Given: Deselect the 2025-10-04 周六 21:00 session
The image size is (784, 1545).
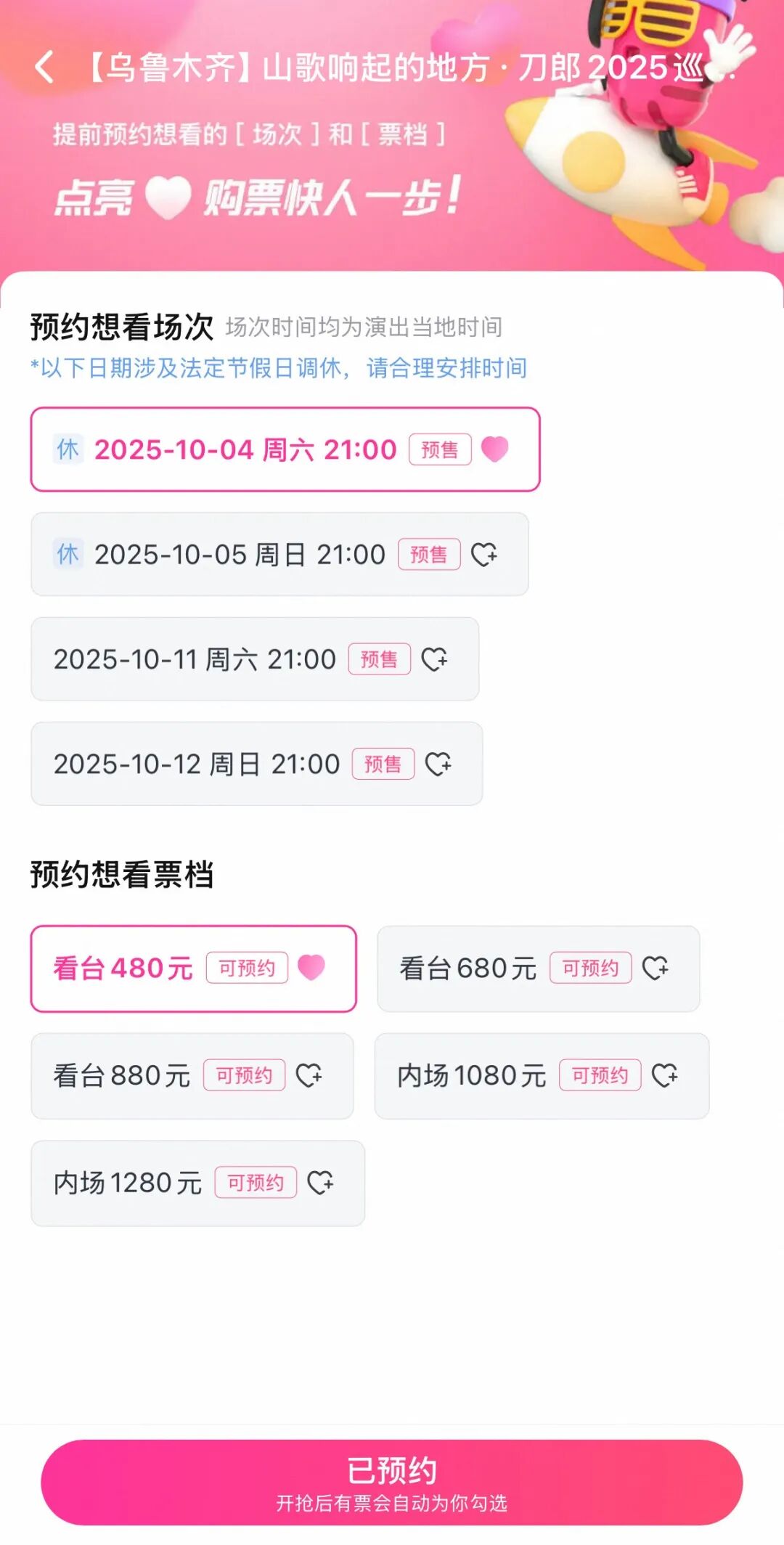Looking at the screenshot, I should 285,449.
